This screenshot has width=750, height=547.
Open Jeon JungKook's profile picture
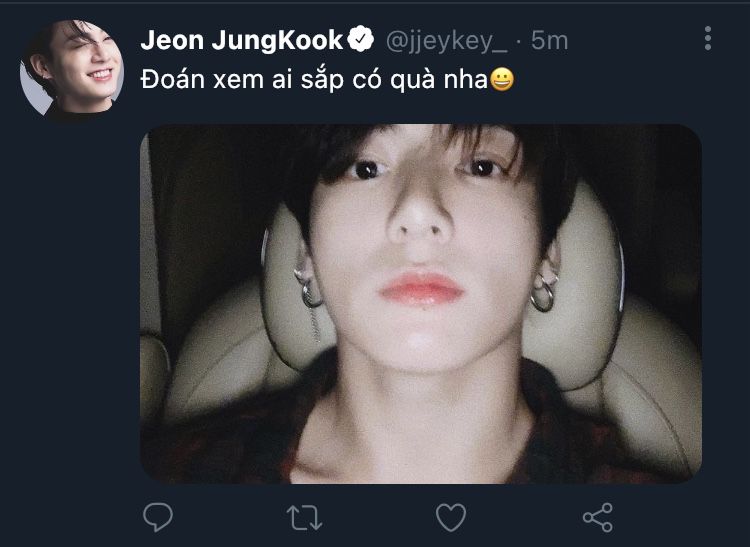point(72,70)
